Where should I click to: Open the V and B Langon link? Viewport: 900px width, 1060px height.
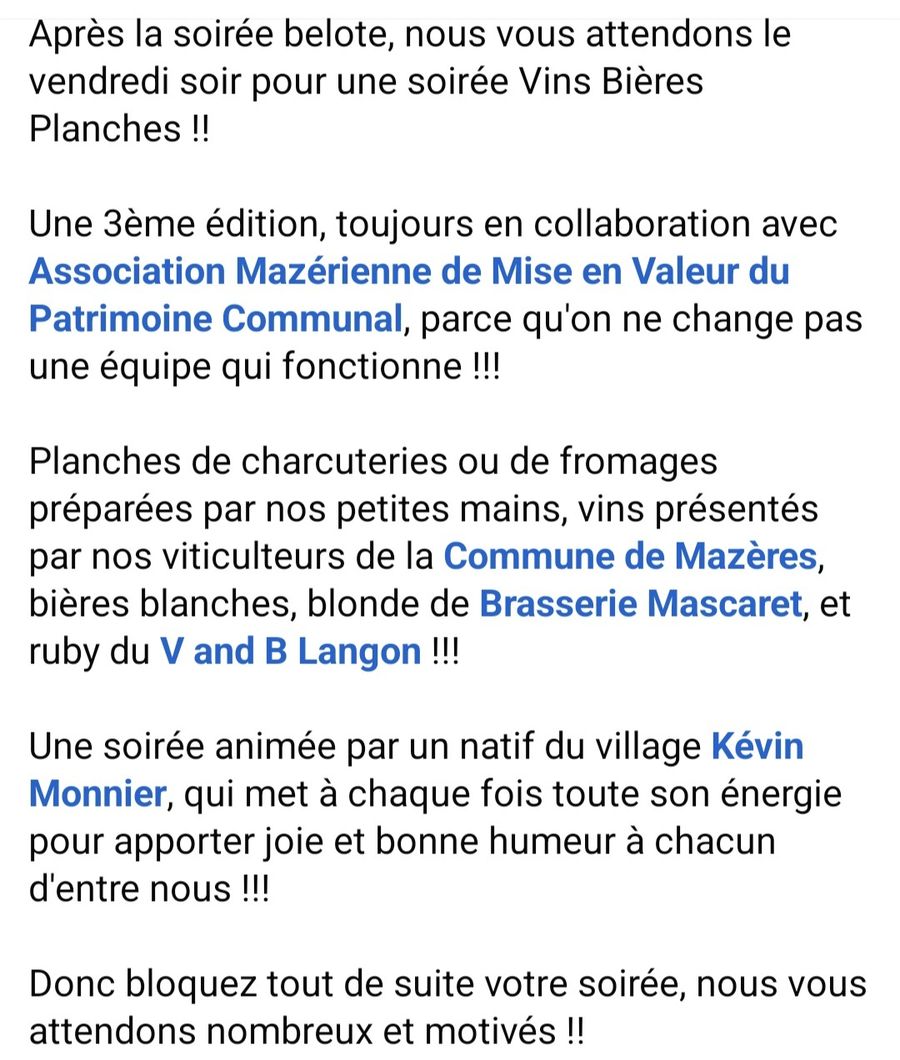point(291,652)
